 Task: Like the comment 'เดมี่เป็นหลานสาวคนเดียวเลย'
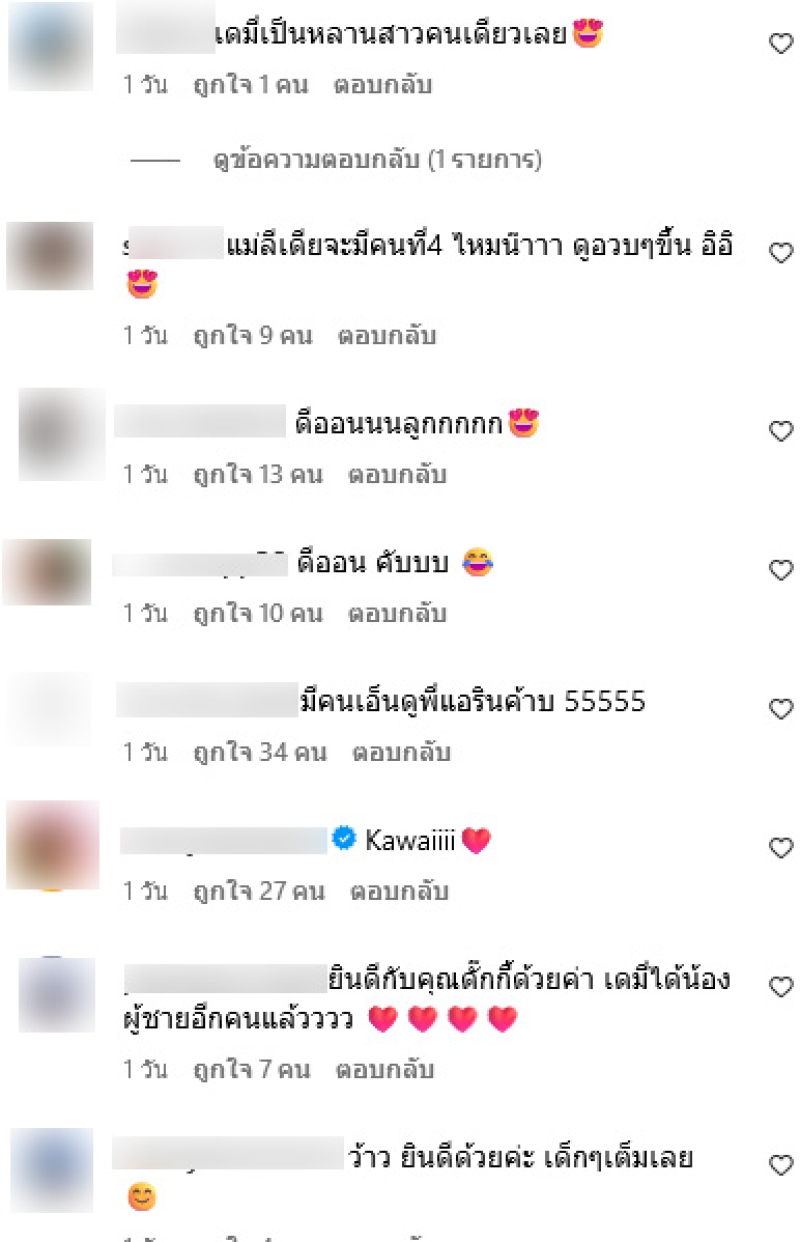tap(781, 43)
